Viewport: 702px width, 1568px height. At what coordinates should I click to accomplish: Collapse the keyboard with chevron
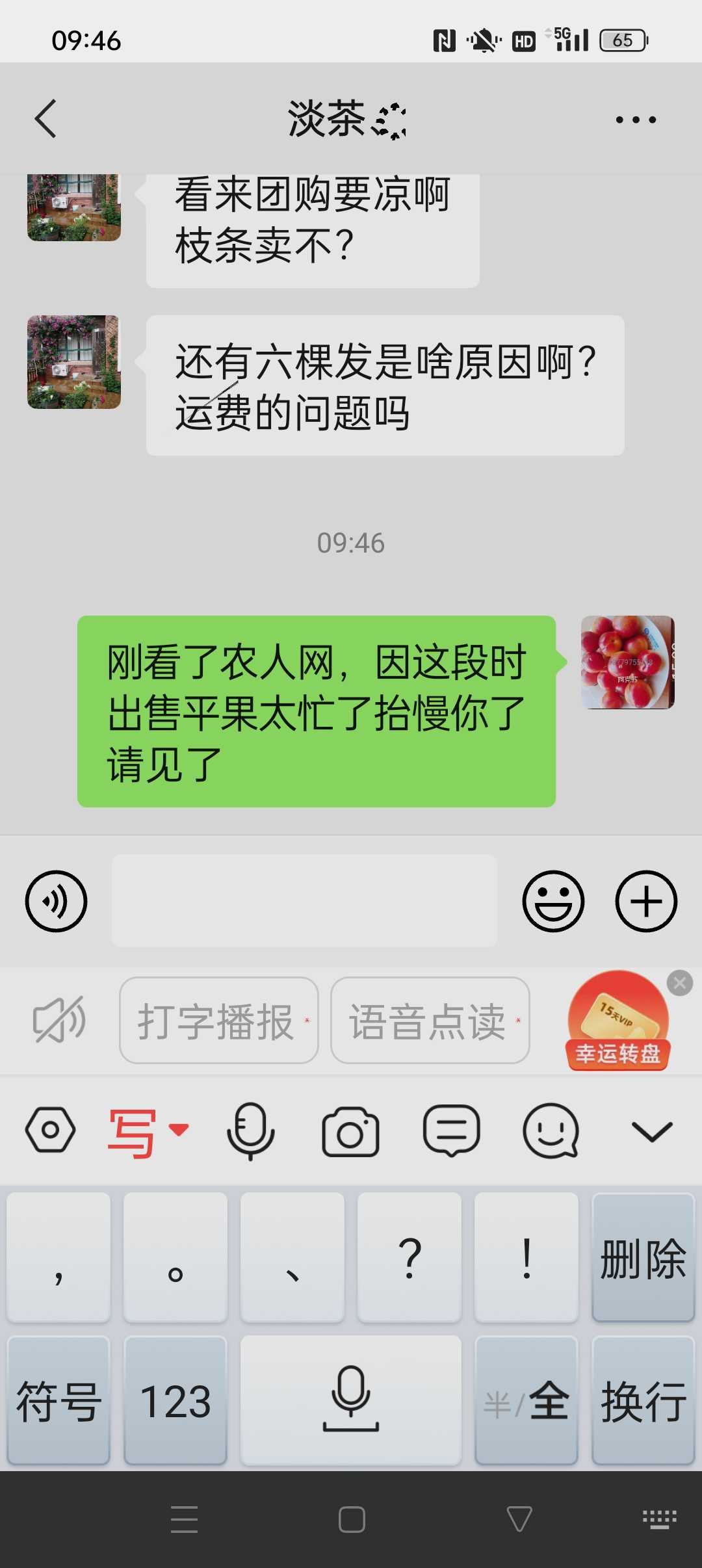click(x=652, y=1132)
